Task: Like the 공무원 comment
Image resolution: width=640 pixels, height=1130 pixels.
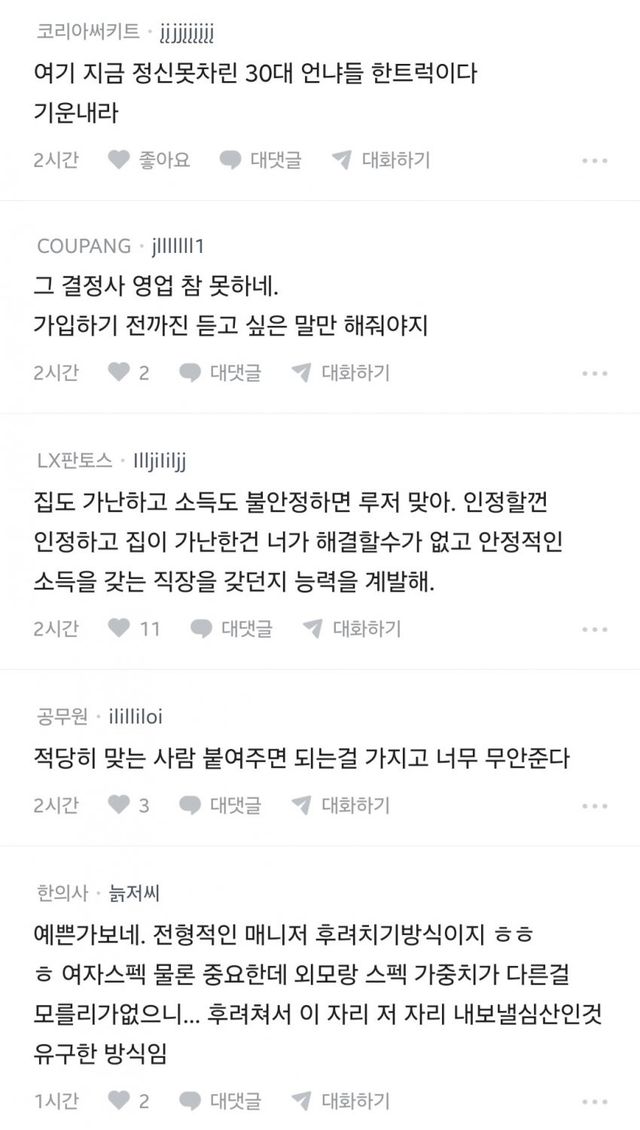Action: 129,804
